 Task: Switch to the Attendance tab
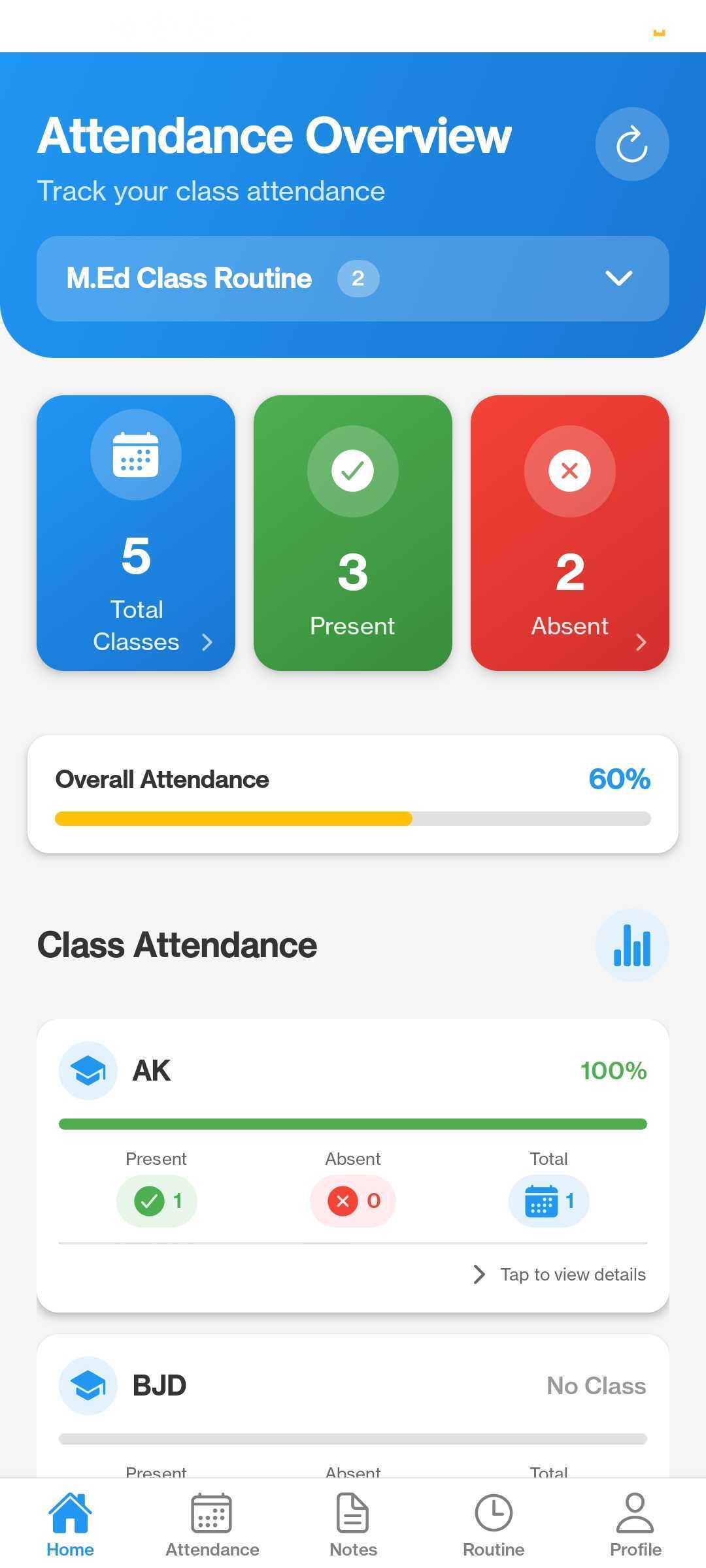pyautogui.click(x=212, y=1525)
